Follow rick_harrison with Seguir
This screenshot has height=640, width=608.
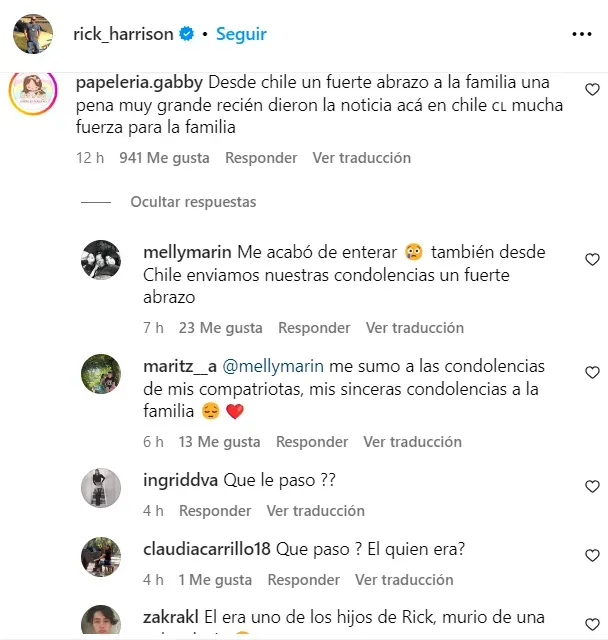click(241, 34)
